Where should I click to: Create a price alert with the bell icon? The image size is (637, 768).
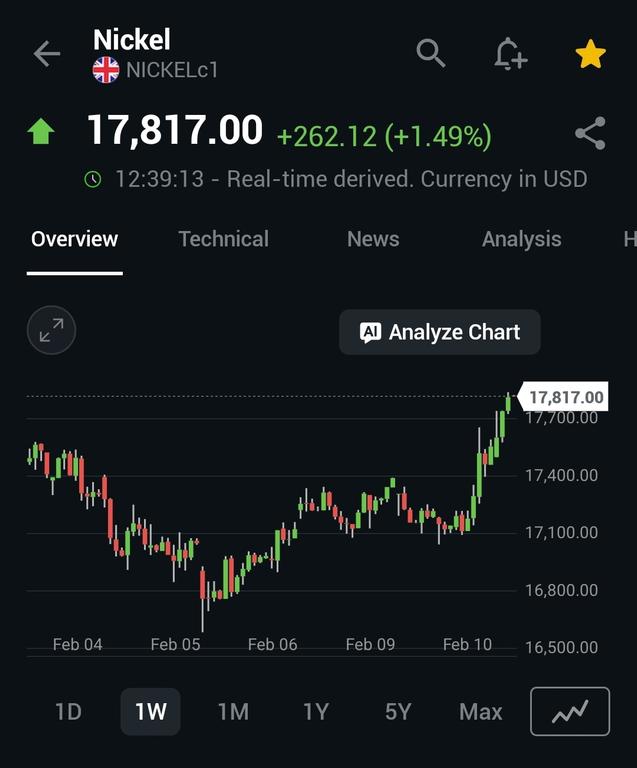pos(510,54)
